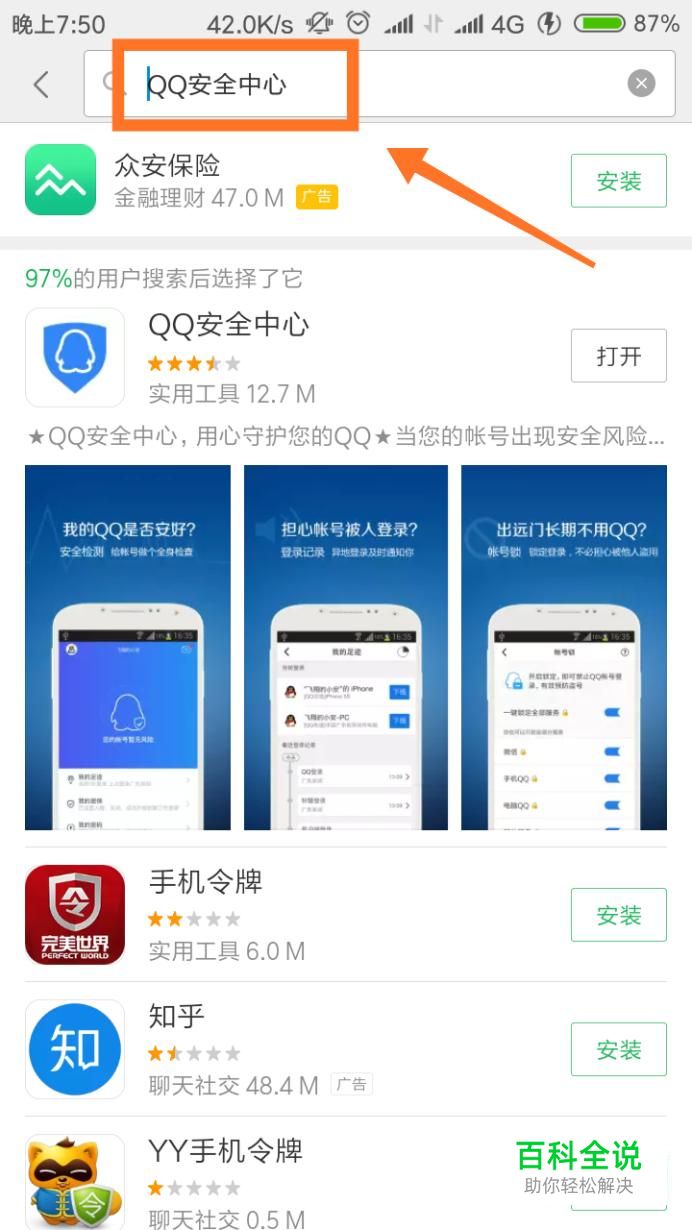Image resolution: width=692 pixels, height=1230 pixels.
Task: View the 出远门长期不用QQ screenshot
Action: coord(564,647)
